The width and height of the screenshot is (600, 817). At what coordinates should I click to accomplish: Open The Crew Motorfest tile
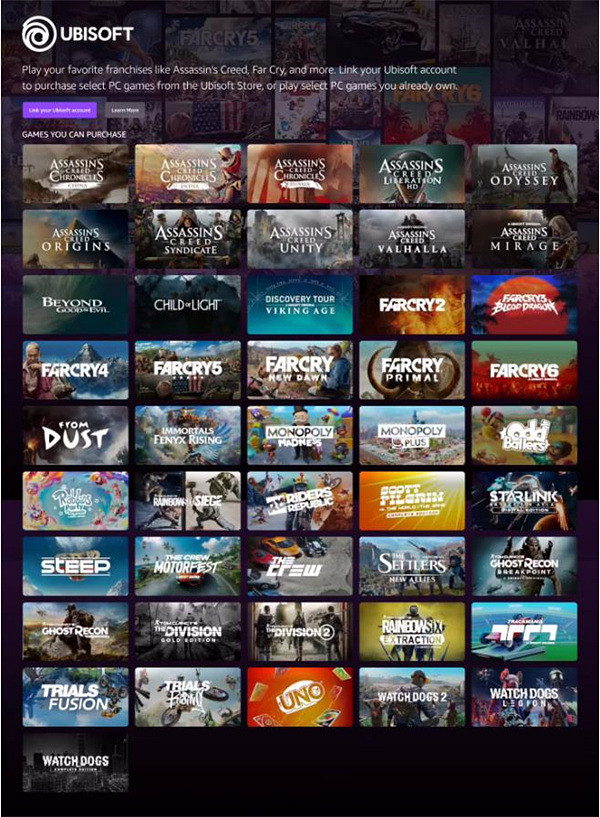[x=188, y=566]
